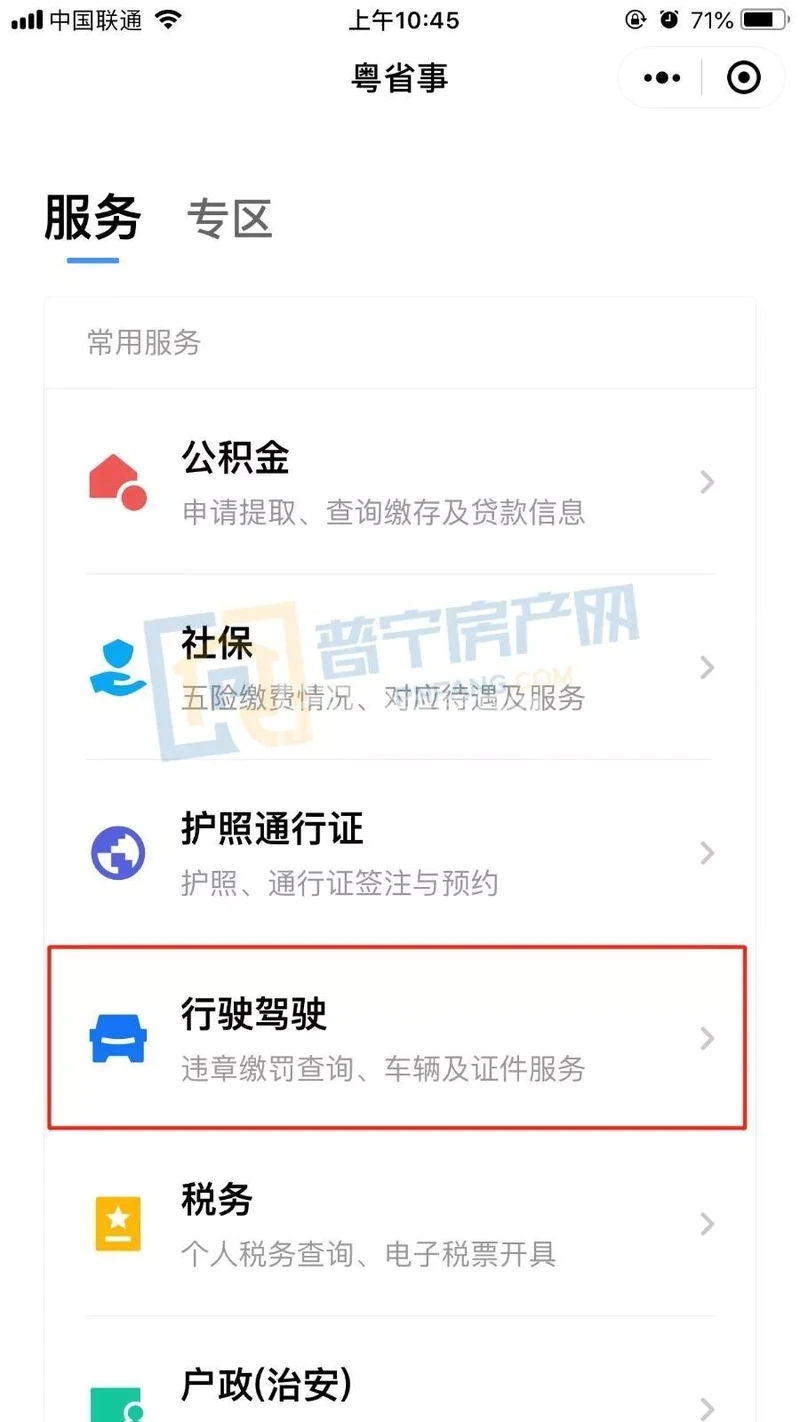Open the 行驶驾驶 service
Screen dimensions: 800x1422
(x=400, y=1039)
